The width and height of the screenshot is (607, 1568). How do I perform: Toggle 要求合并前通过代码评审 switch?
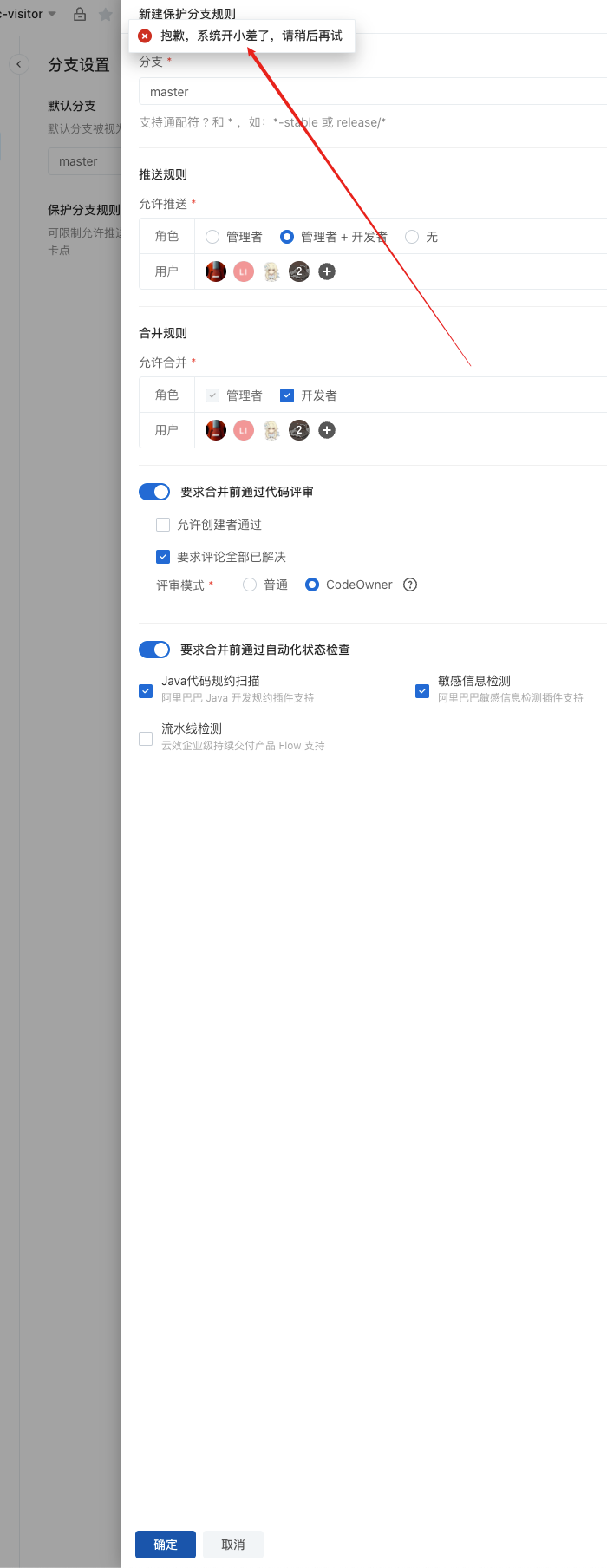point(154,492)
